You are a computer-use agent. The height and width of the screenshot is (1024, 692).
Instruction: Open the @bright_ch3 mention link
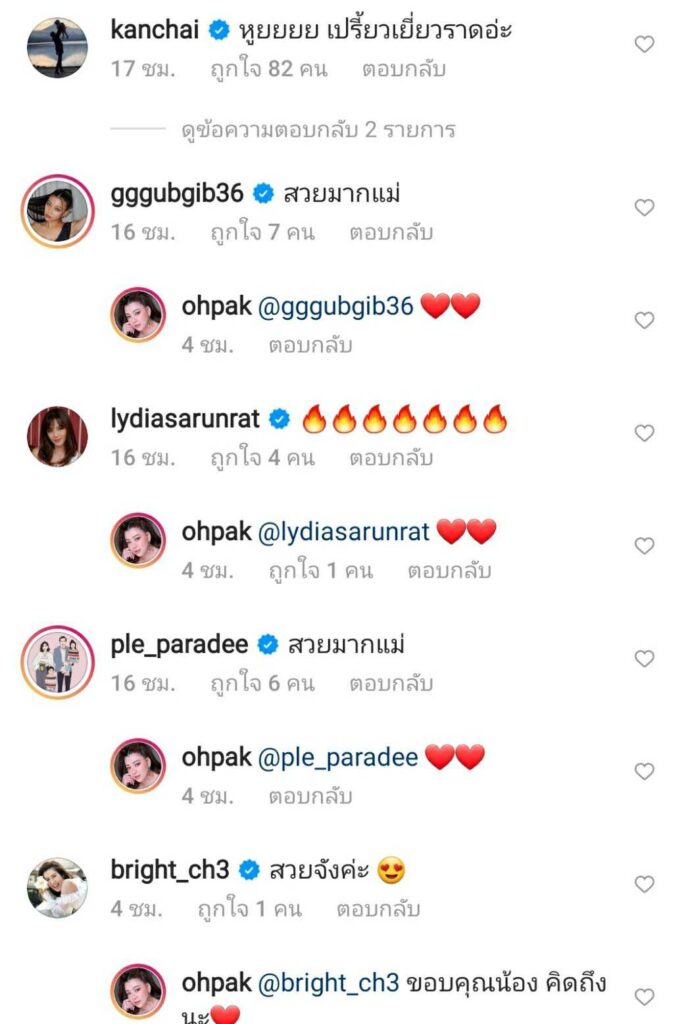[x=329, y=984]
